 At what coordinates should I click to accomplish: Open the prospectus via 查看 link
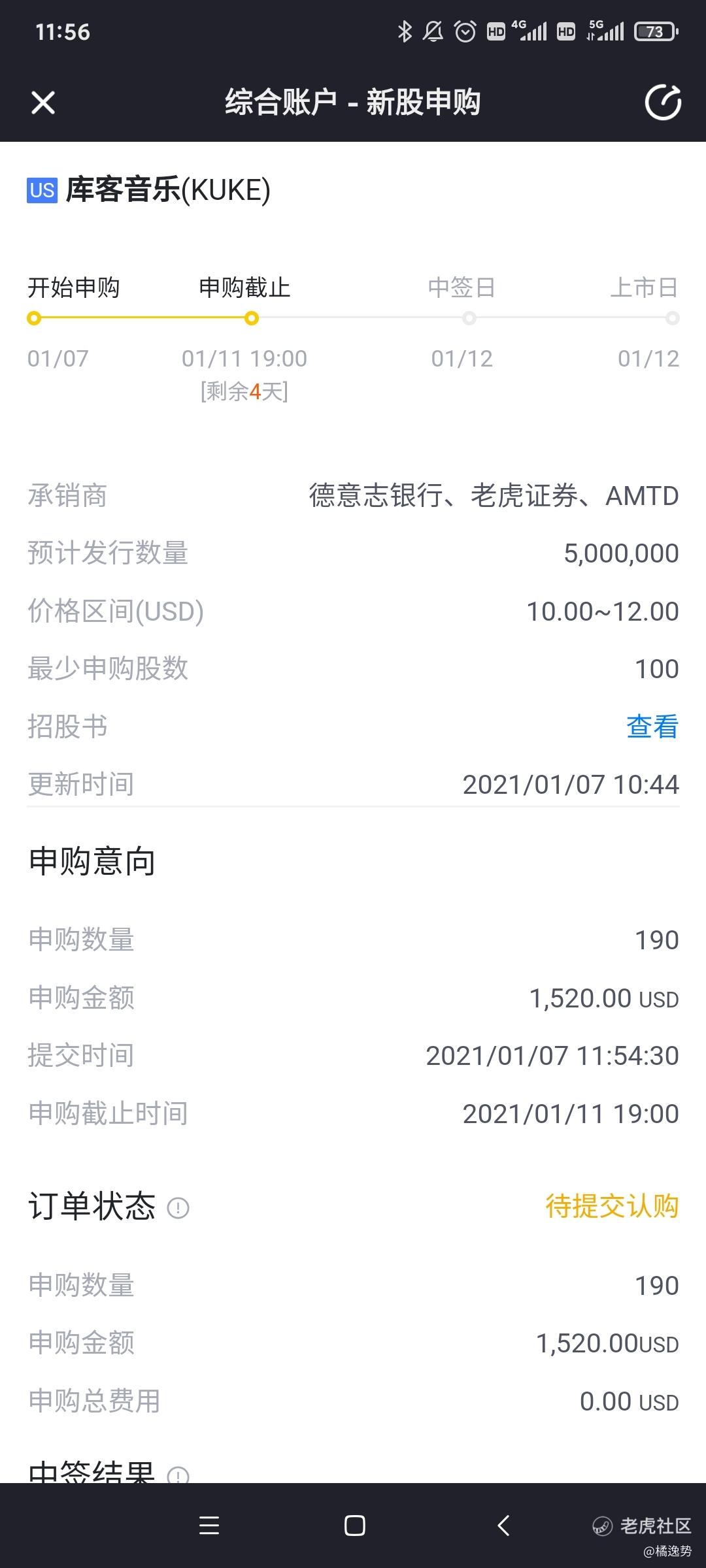pyautogui.click(x=652, y=727)
